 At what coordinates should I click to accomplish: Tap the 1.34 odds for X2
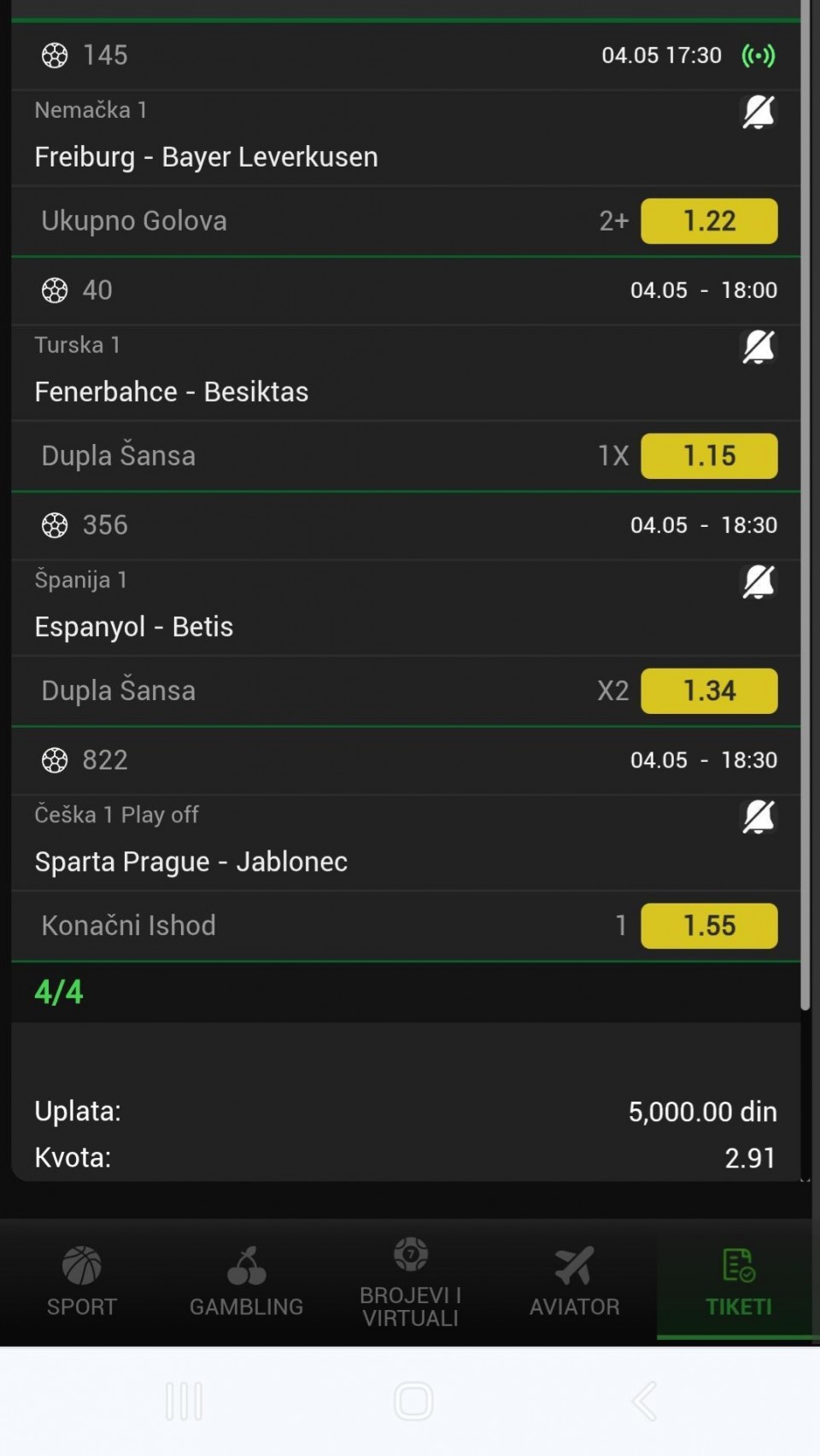tap(709, 691)
